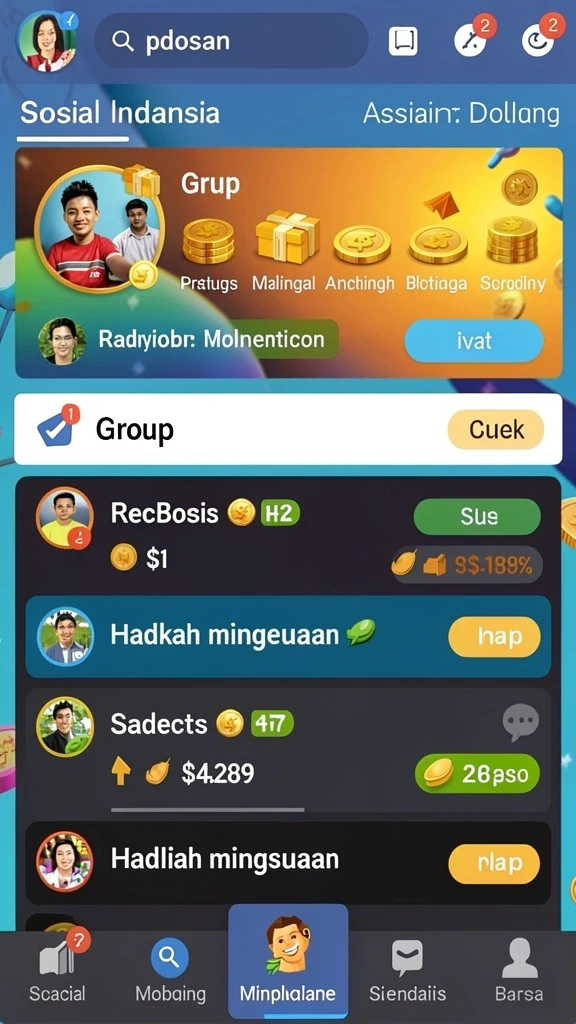
Task: Switch to the Assiain: Dollang tab
Action: (461, 114)
